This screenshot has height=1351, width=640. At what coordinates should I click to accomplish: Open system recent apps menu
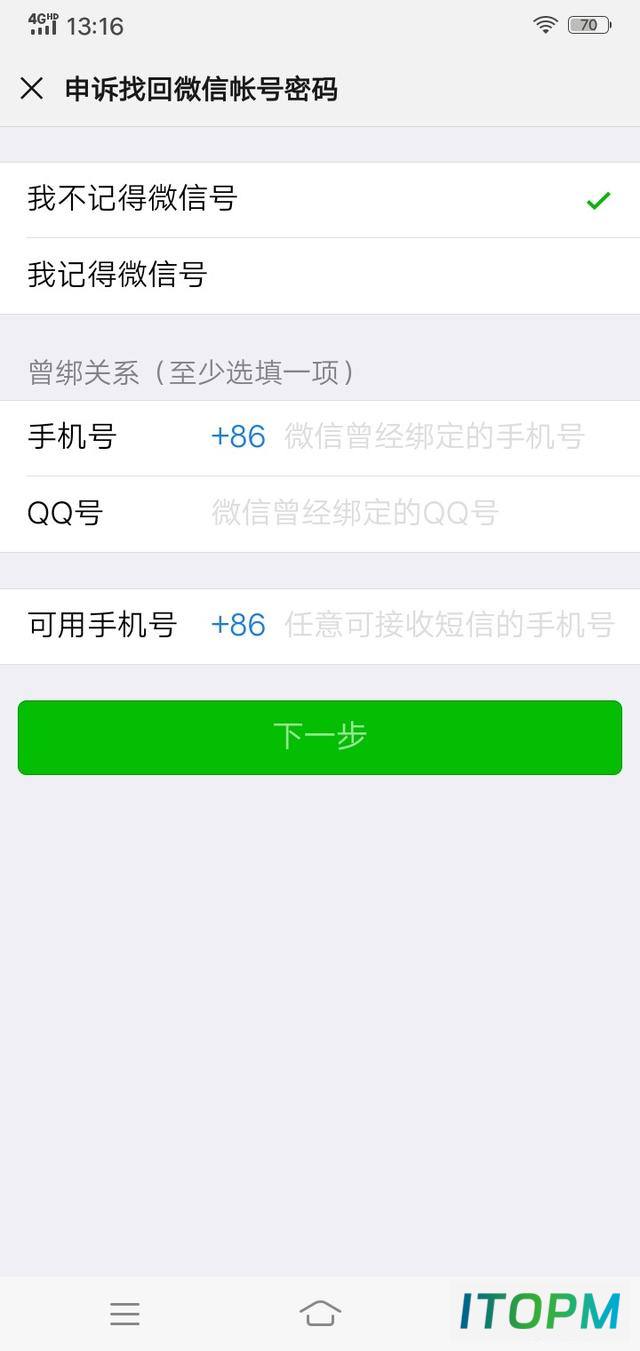point(125,1313)
